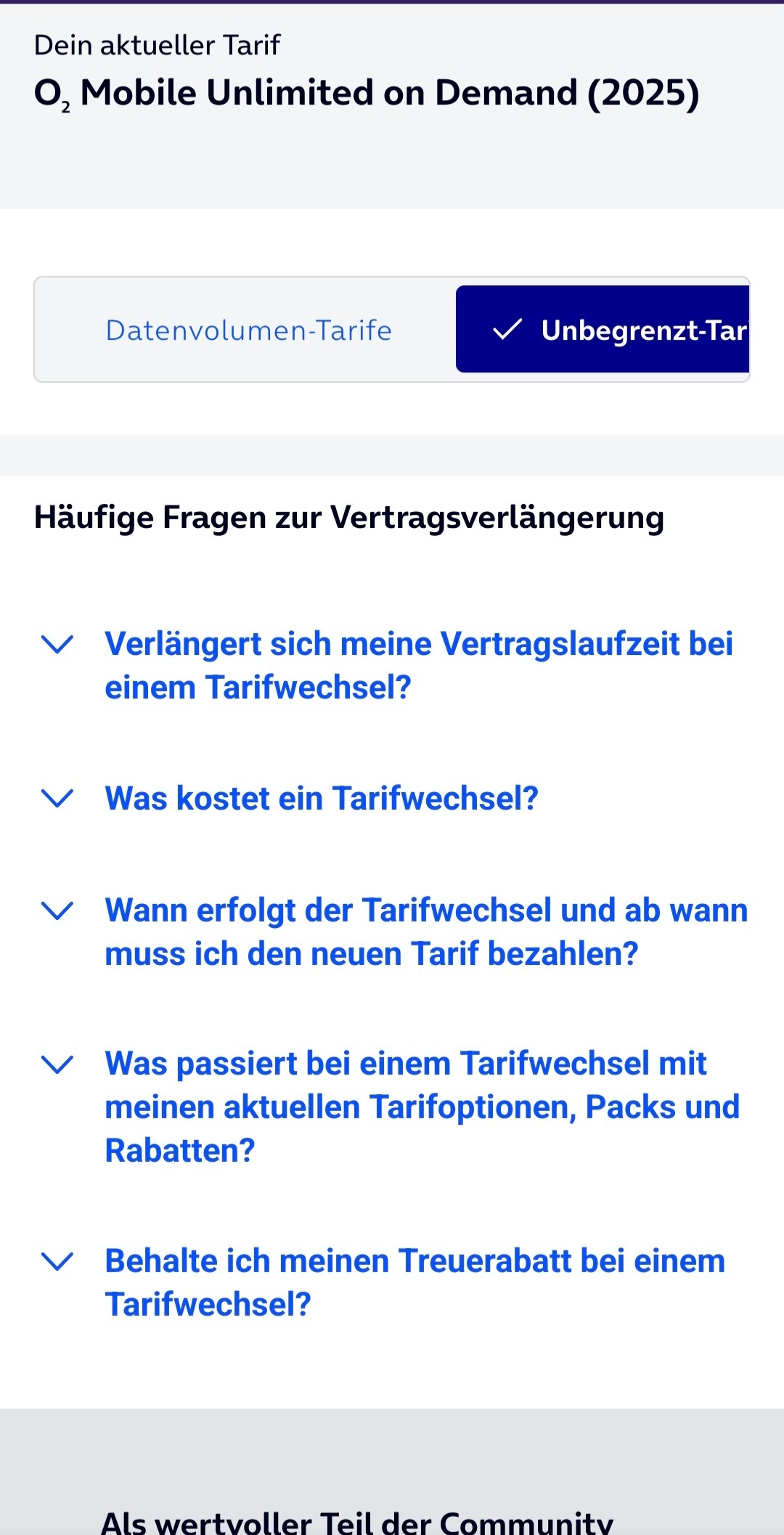The image size is (784, 1535).
Task: Select the Unbegrenzt-Tarife tab
Action: click(603, 330)
